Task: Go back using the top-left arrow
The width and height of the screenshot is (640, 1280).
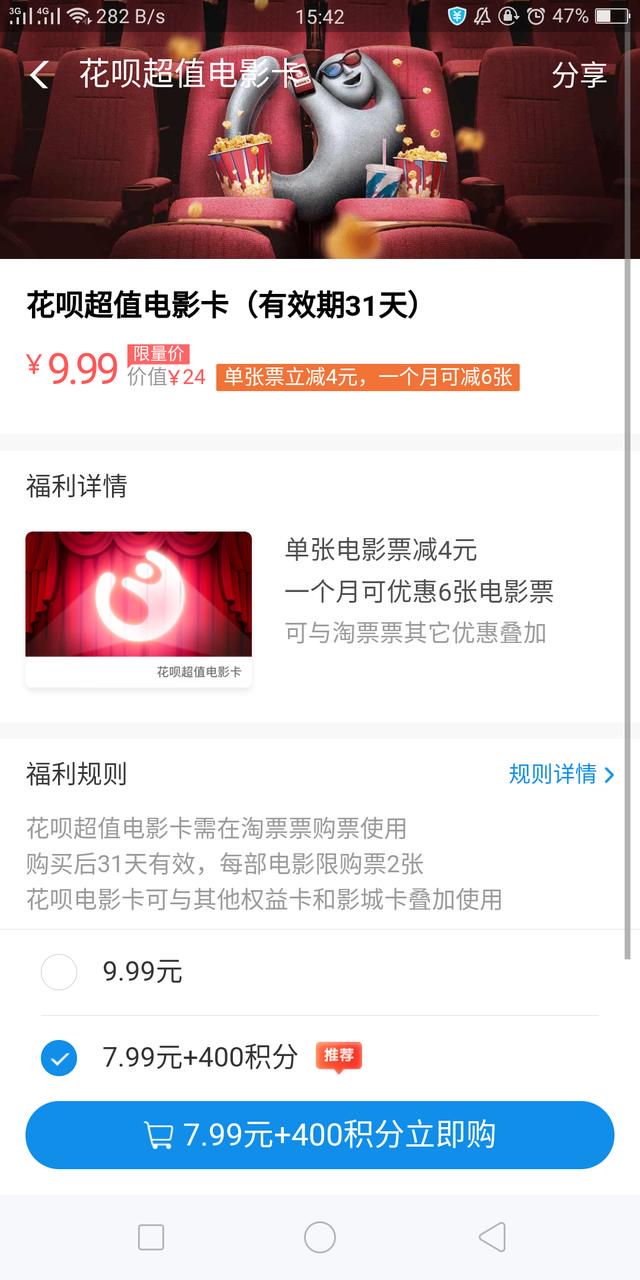Action: pos(39,75)
